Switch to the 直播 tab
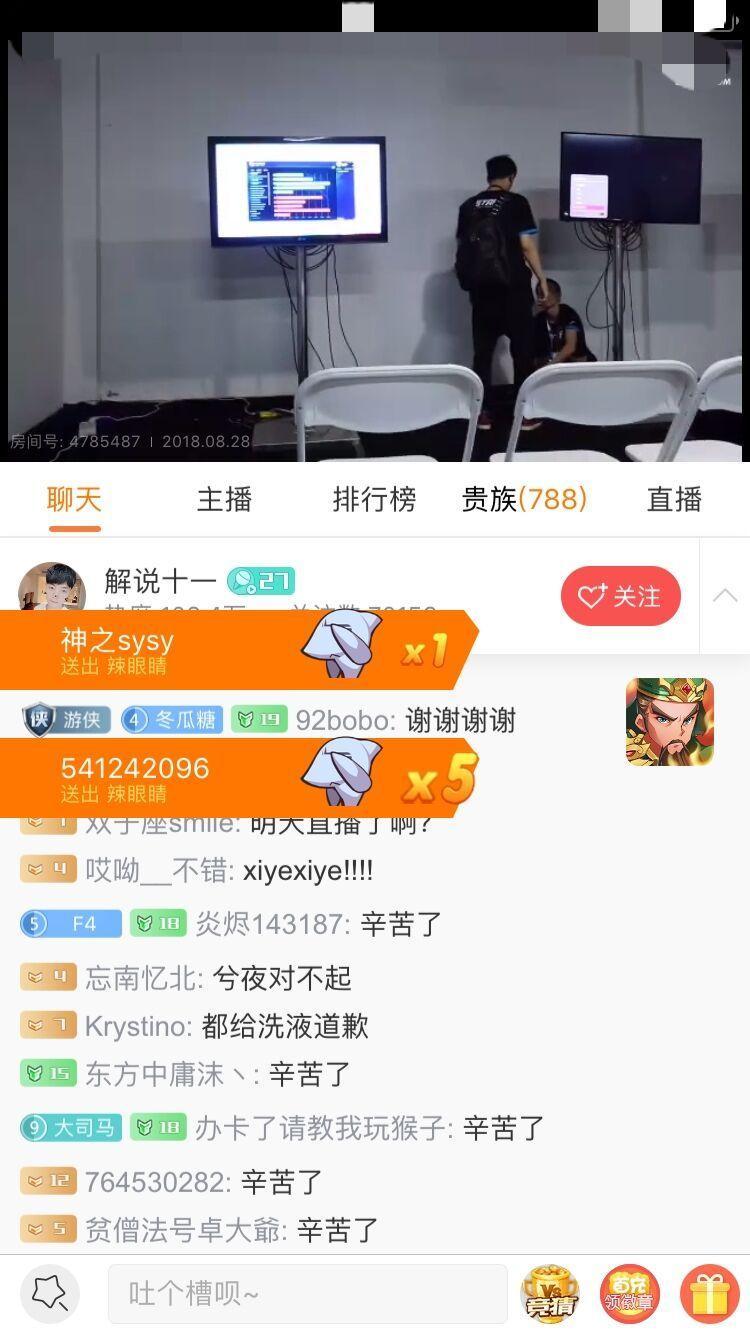Screen dimensions: 750x1334 674,500
